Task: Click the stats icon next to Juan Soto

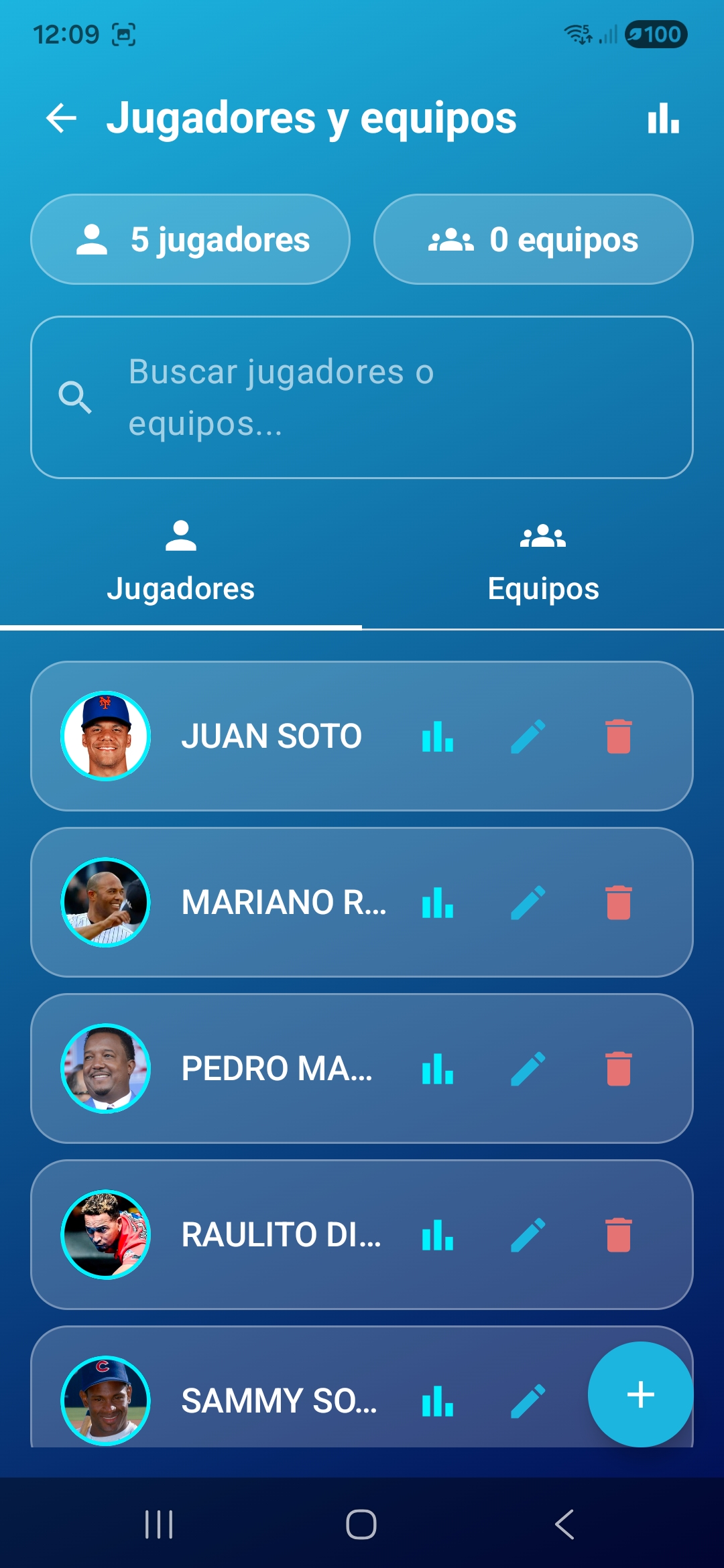Action: click(x=437, y=735)
